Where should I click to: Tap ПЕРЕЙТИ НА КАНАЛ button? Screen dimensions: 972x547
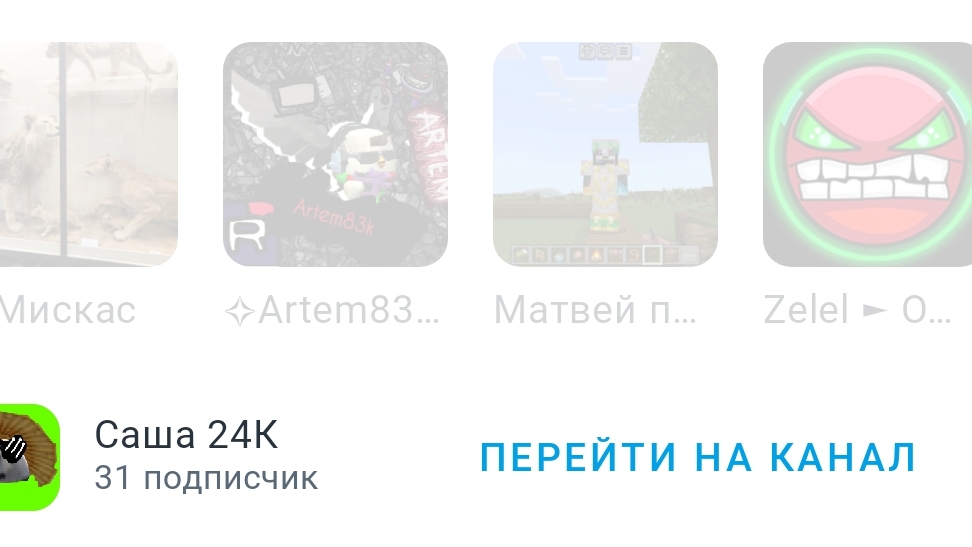[x=698, y=457]
